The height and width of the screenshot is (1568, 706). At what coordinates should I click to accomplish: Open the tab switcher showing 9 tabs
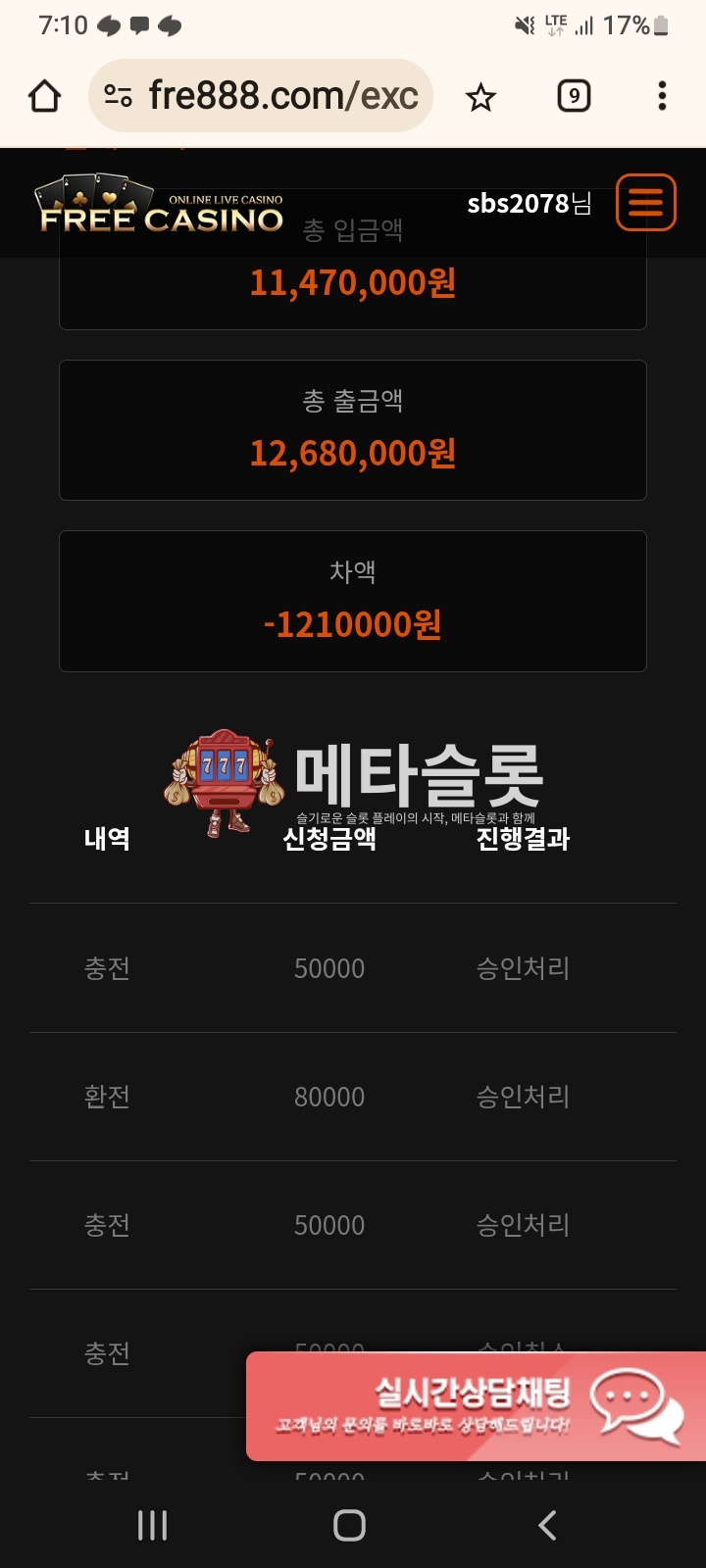(574, 96)
